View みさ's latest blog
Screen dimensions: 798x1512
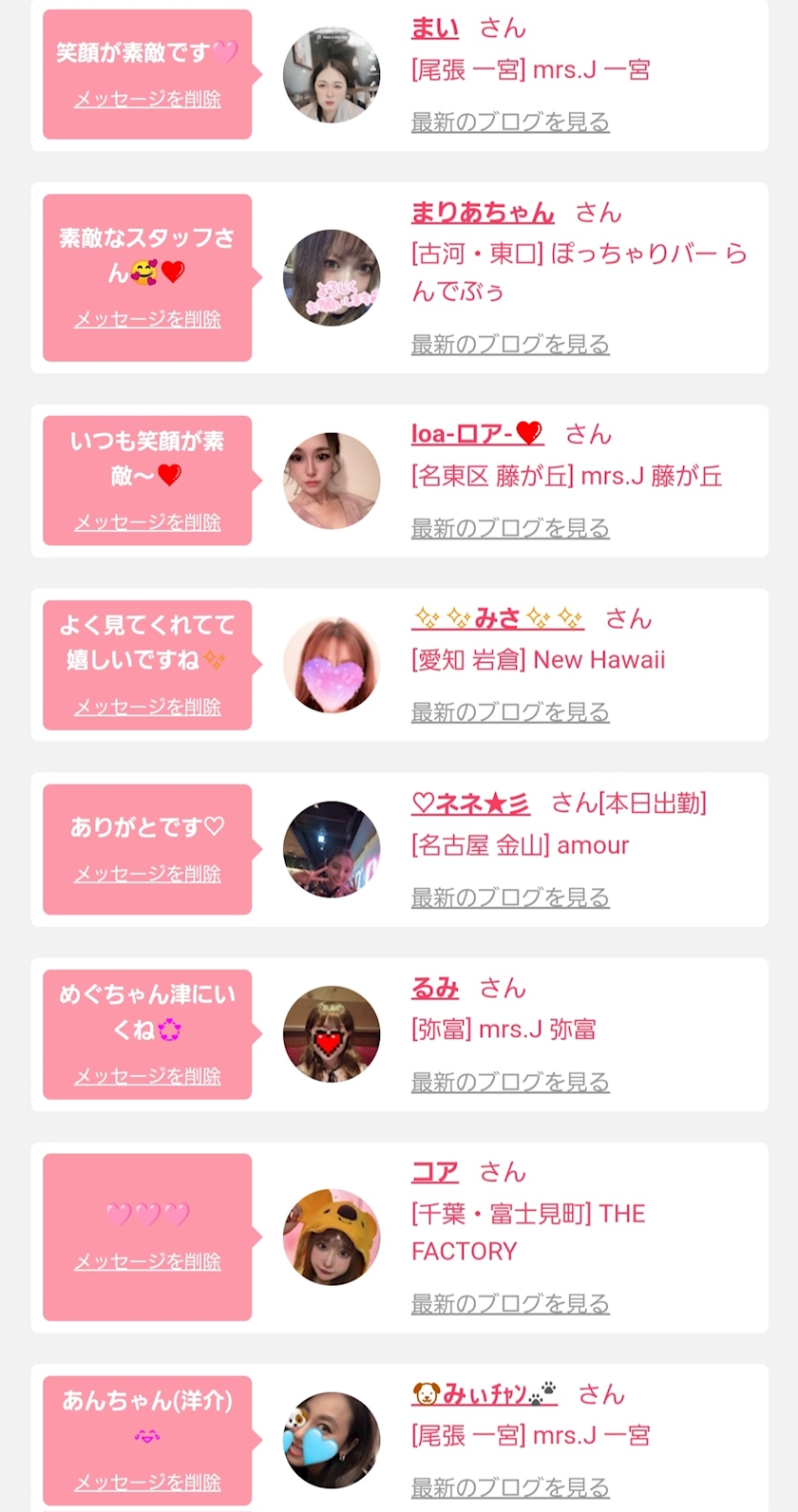tap(509, 712)
